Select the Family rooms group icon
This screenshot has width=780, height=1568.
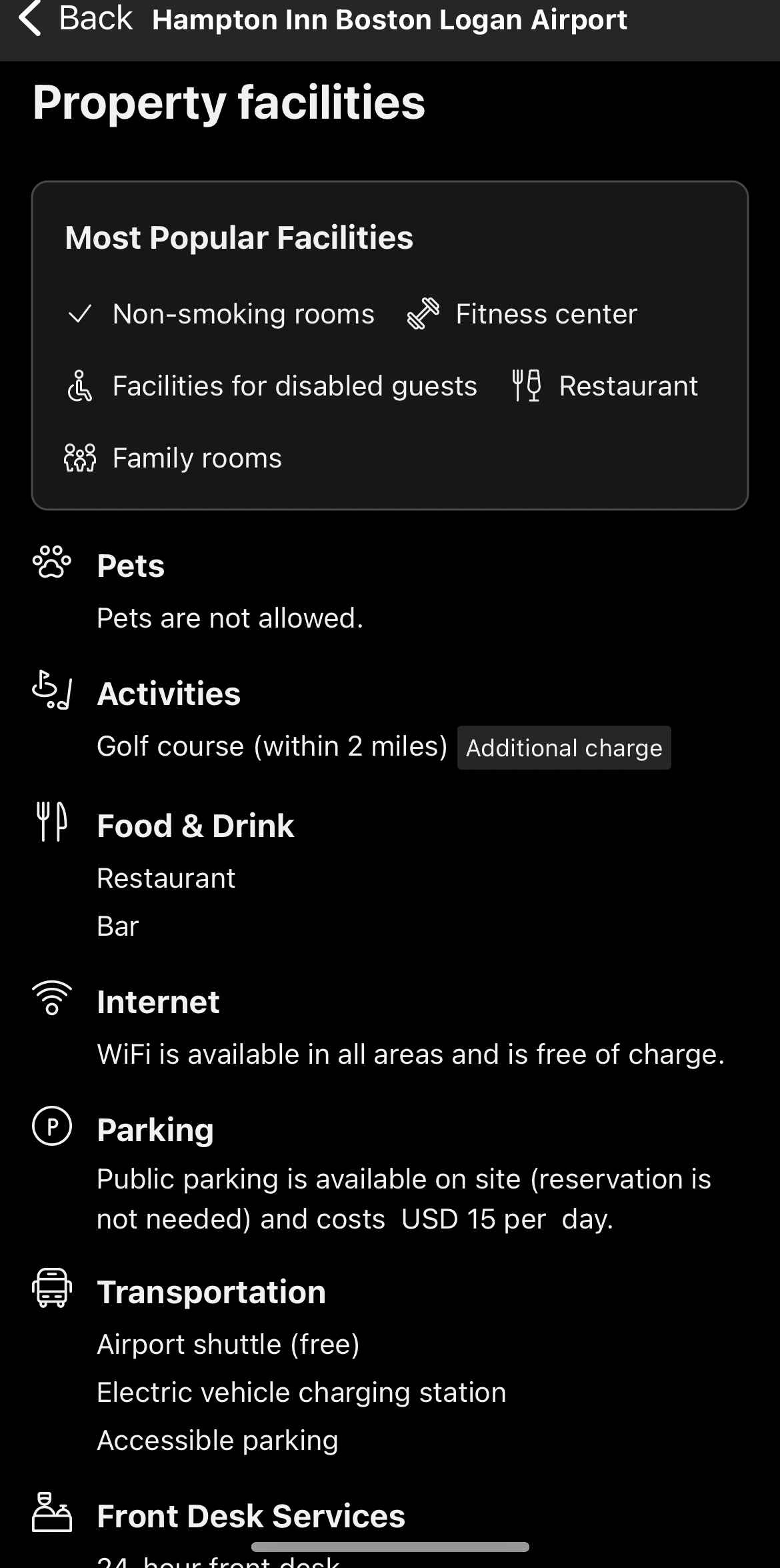coord(79,457)
